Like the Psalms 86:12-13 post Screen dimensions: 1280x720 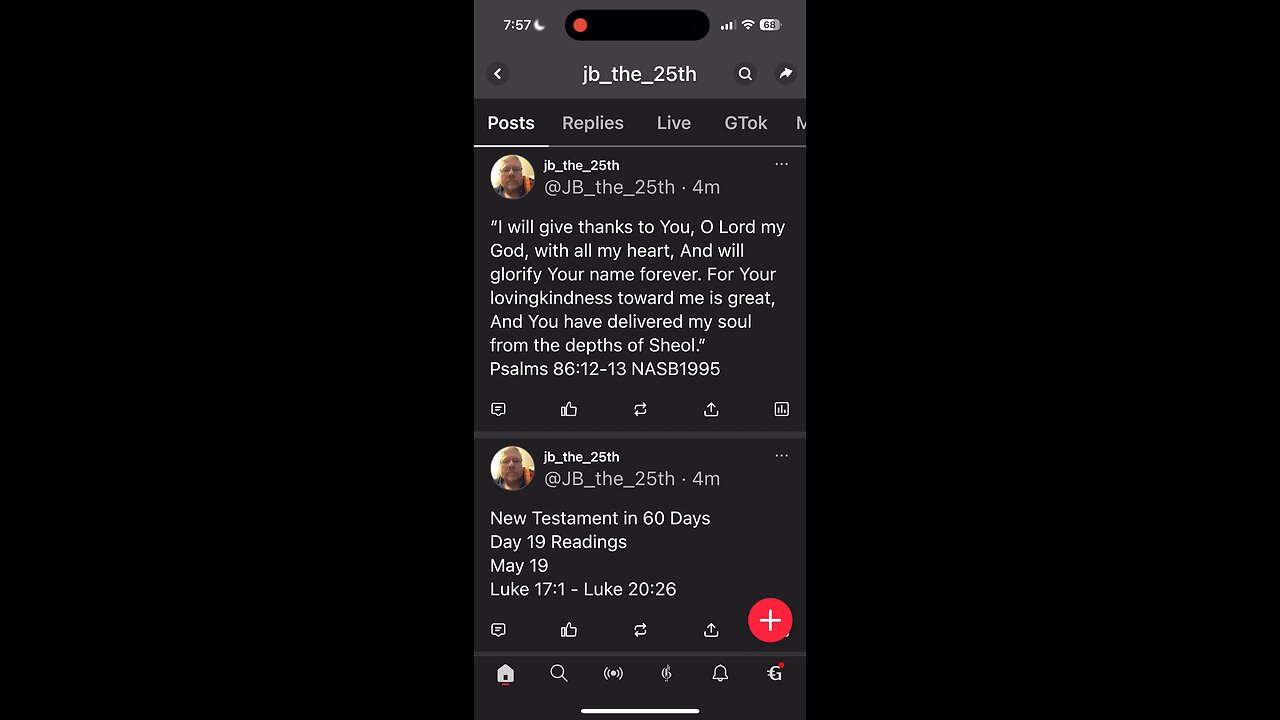(569, 409)
